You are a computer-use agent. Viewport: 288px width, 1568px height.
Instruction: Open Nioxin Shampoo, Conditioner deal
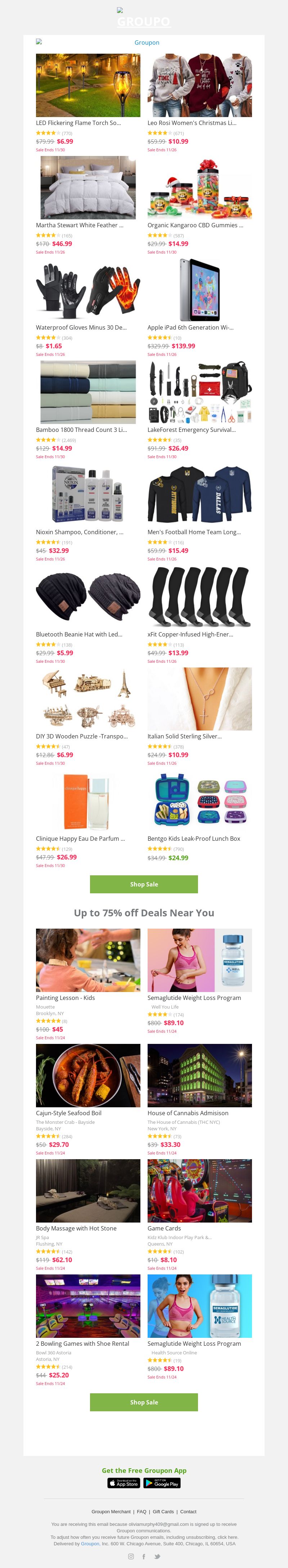point(88,494)
